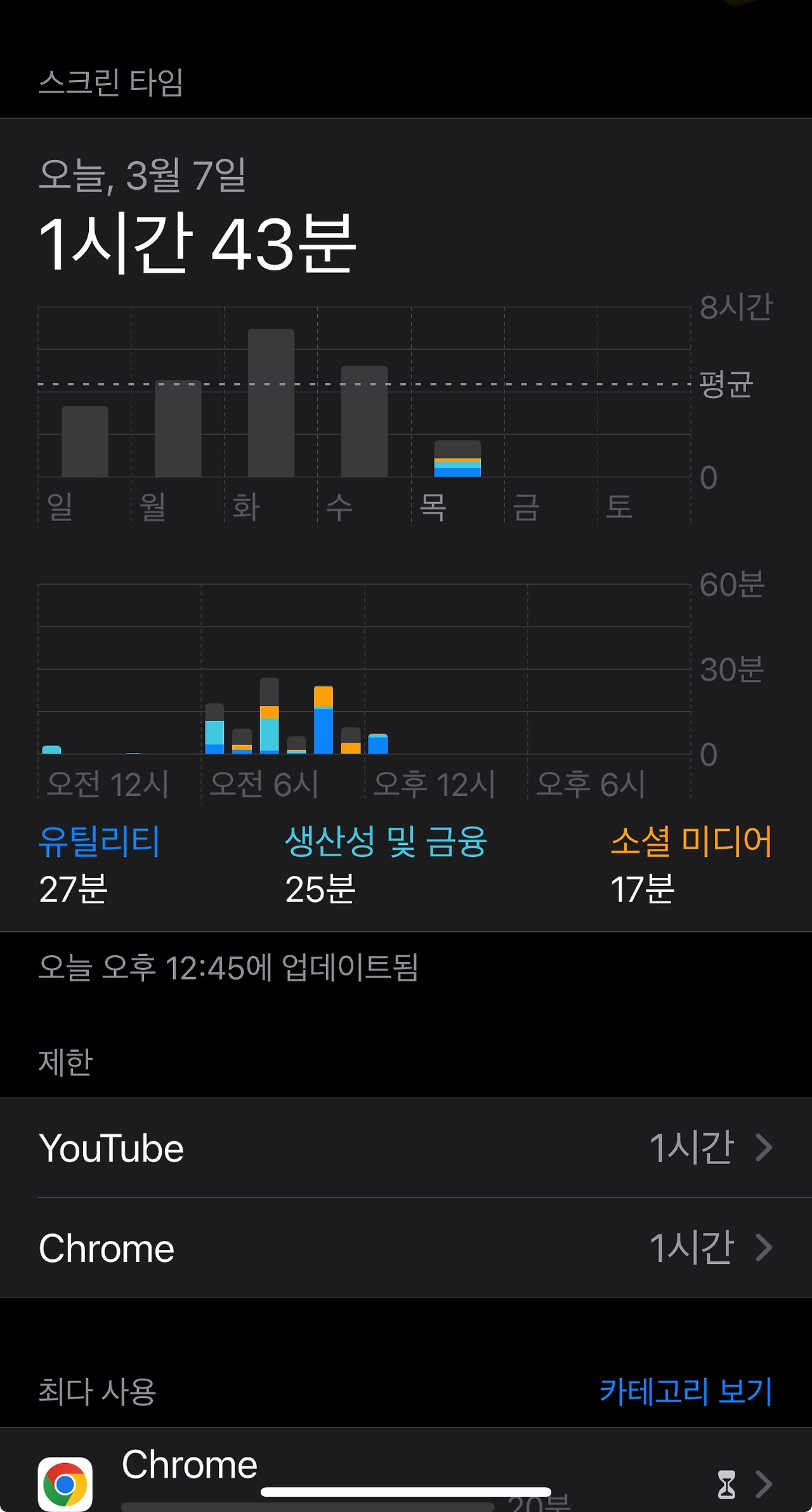Select the 수 bar in the weekly chart

(x=364, y=421)
